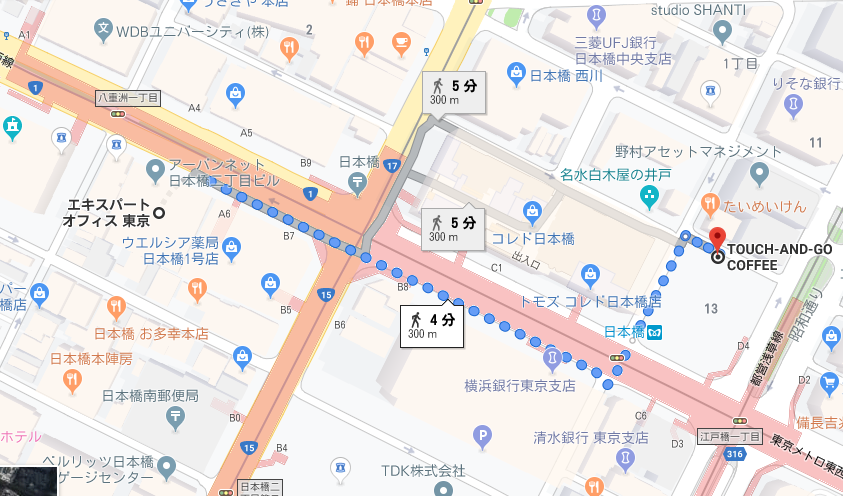The image size is (843, 496).
Task: Tap the エキスパートオフィス 東京 start marker
Action: [x=159, y=212]
